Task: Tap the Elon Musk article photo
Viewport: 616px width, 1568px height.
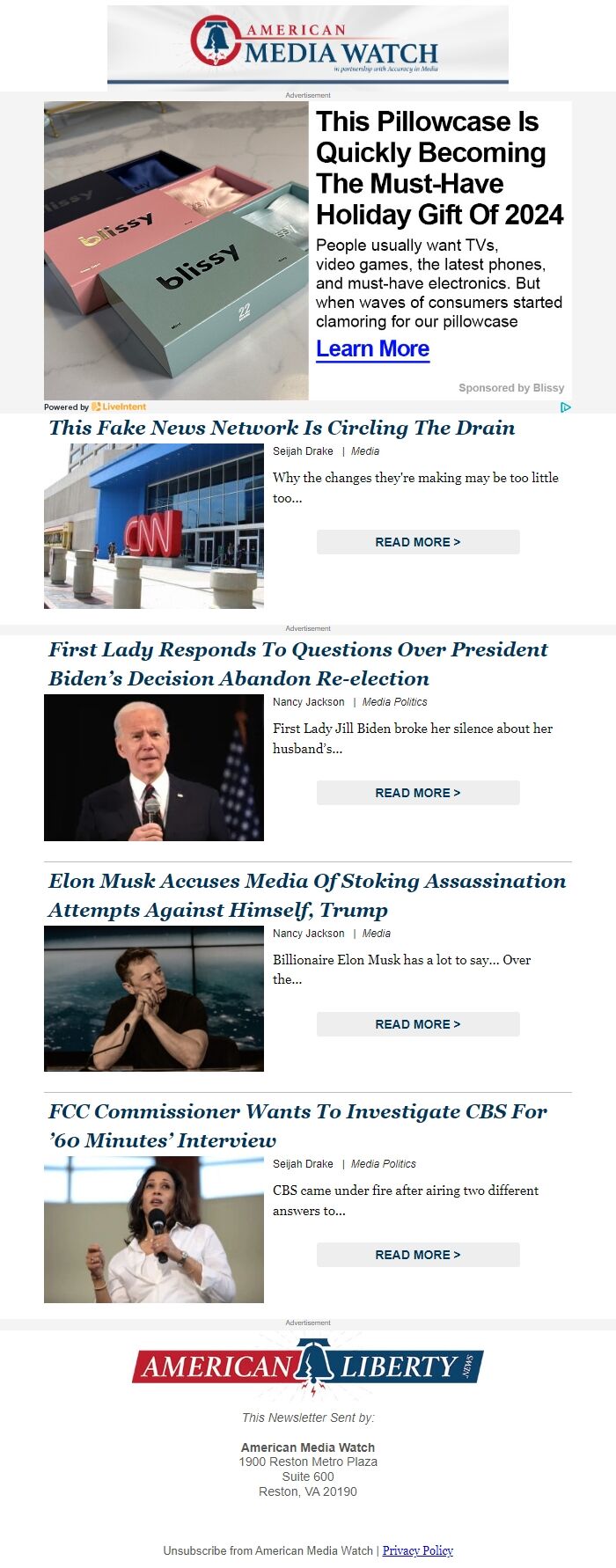Action: click(x=154, y=999)
